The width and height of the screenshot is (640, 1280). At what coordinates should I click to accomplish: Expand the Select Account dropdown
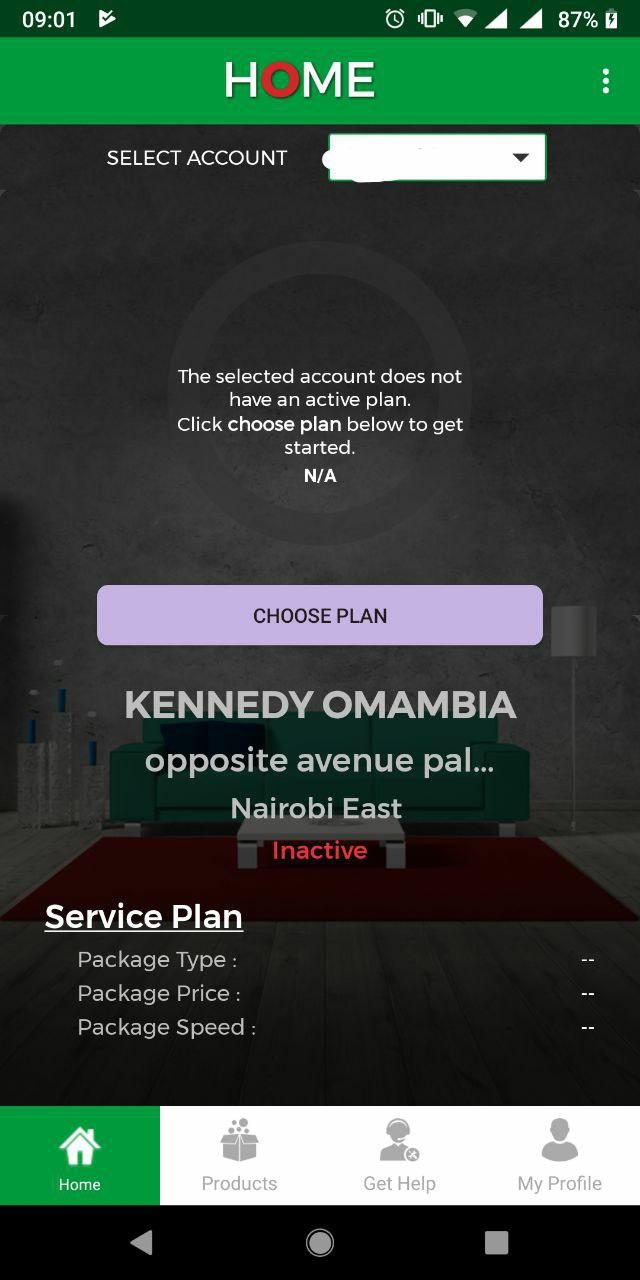click(x=437, y=158)
